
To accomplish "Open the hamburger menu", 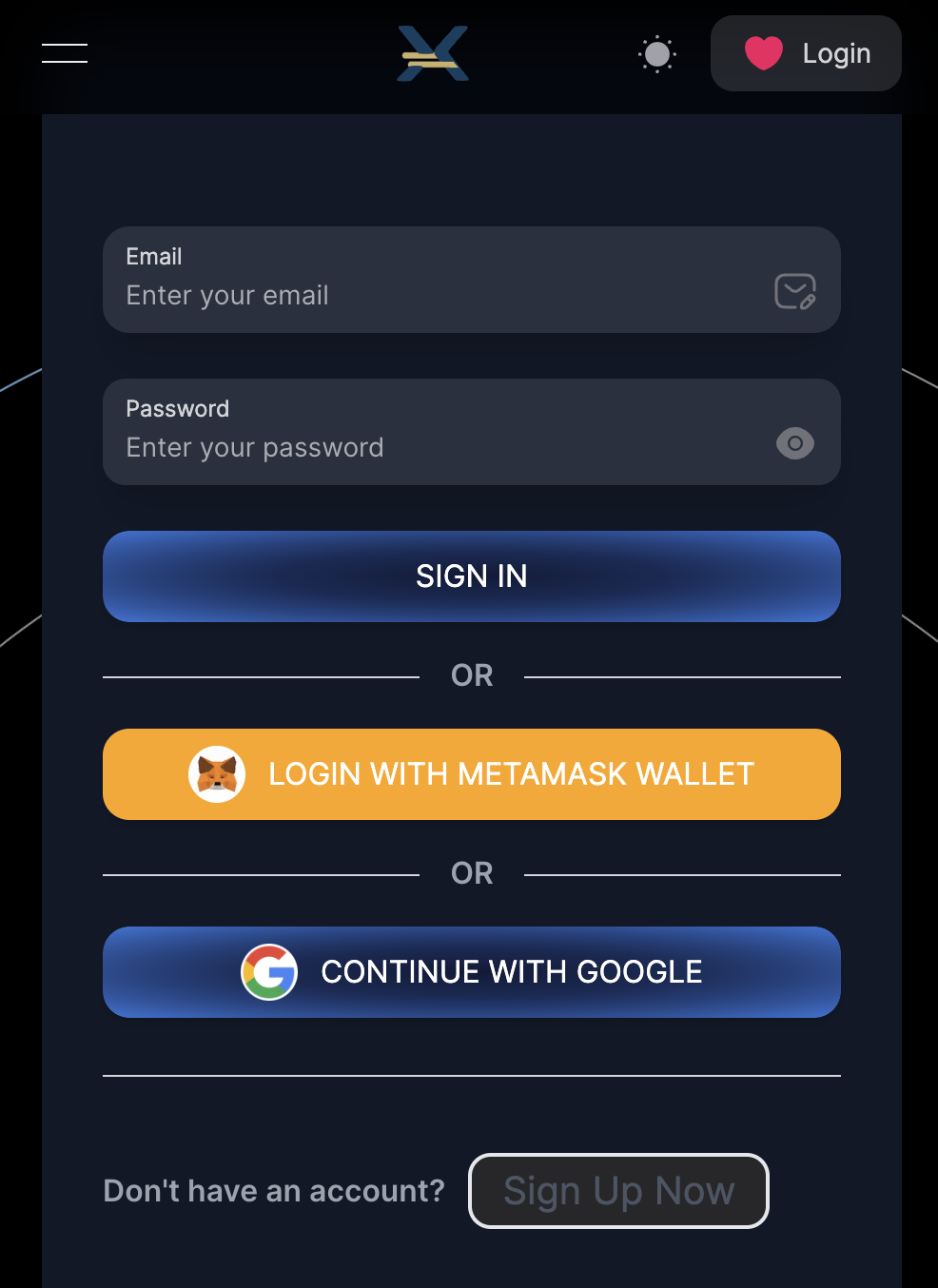I will 65,53.
